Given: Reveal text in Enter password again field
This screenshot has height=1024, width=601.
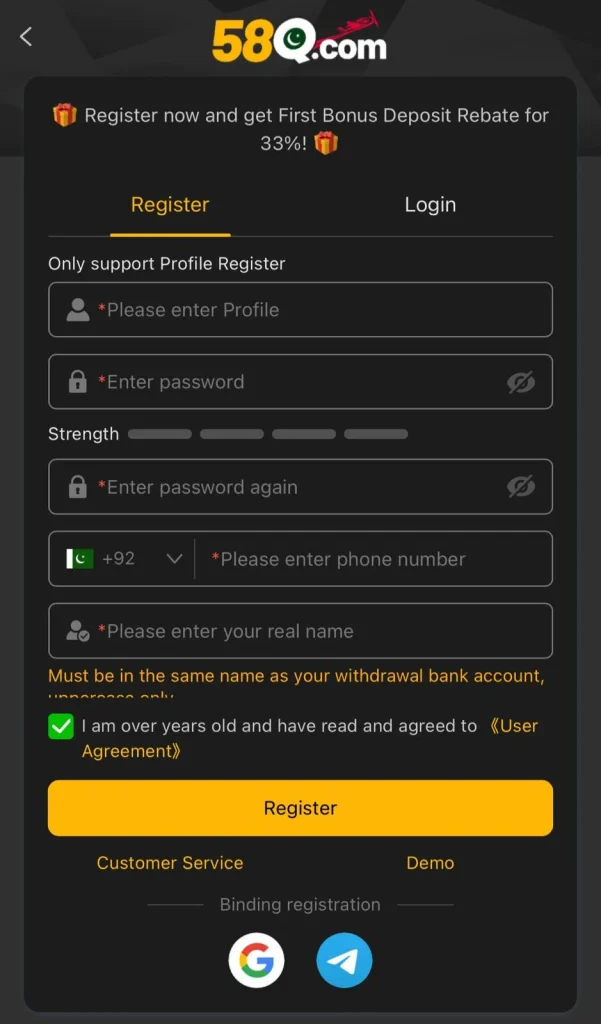Looking at the screenshot, I should (x=520, y=487).
